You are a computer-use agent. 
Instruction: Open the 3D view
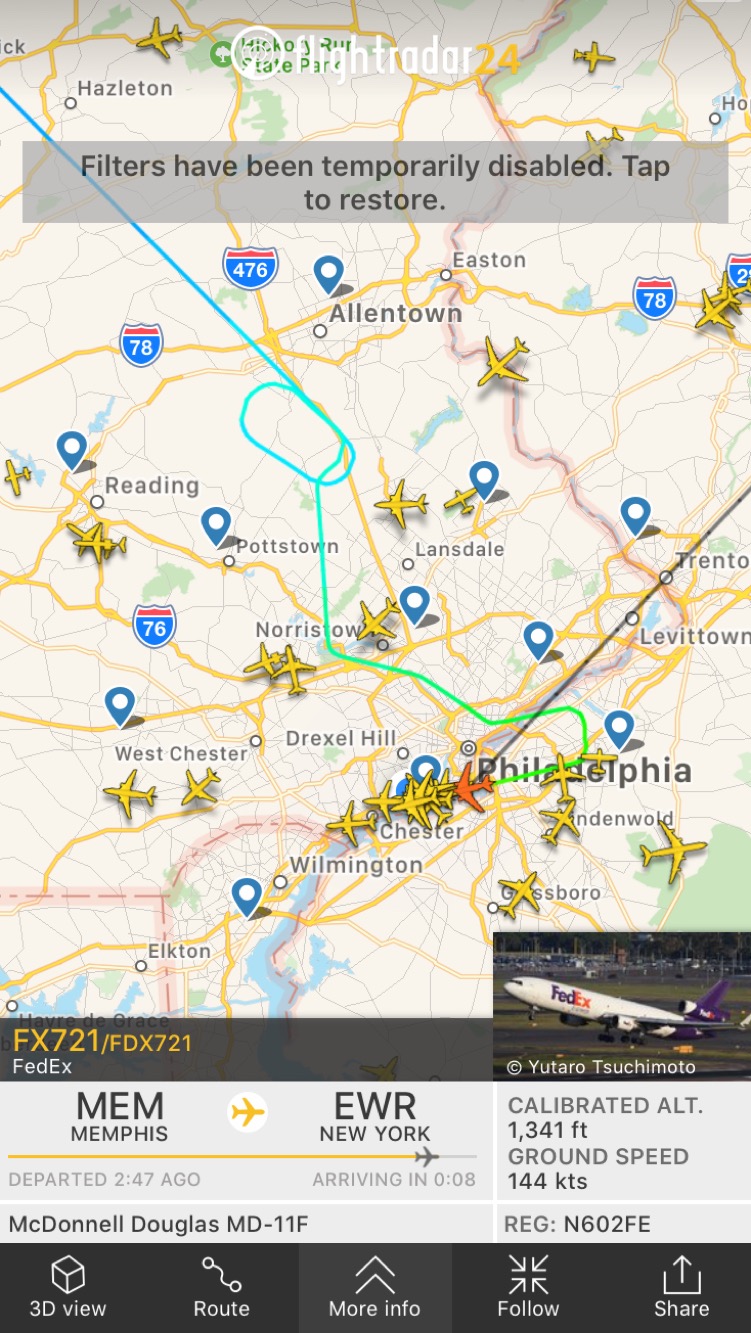point(68,1288)
